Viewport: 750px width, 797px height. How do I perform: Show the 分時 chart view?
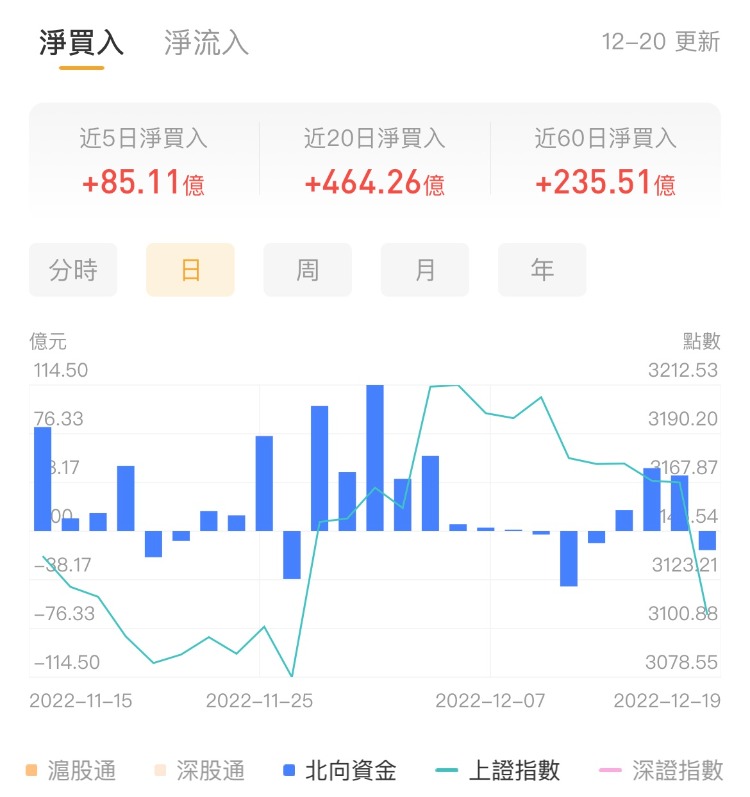click(x=73, y=270)
